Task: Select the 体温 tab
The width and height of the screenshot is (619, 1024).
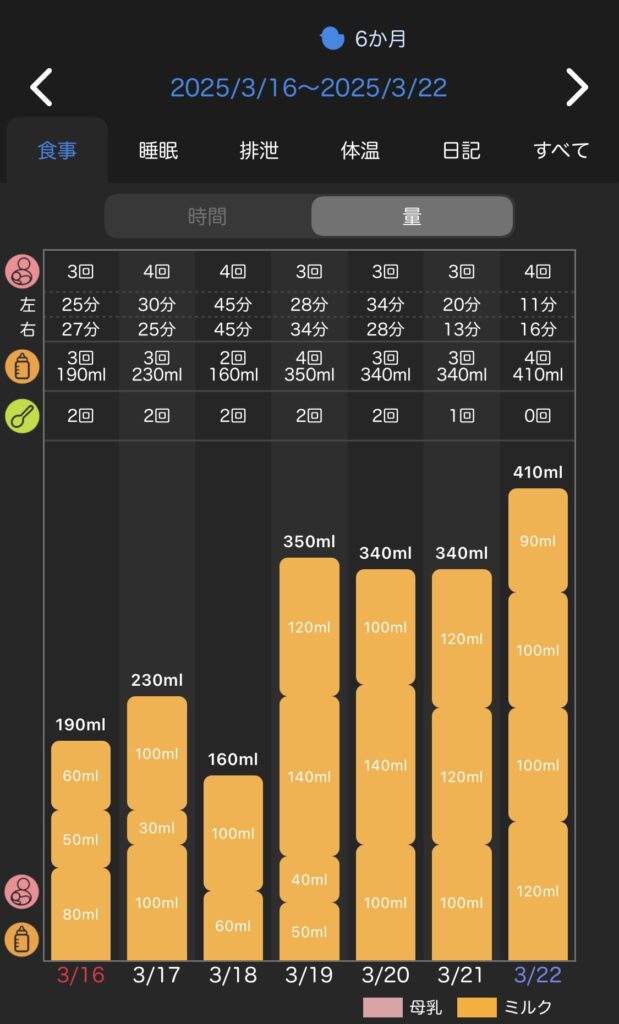Action: [360, 151]
